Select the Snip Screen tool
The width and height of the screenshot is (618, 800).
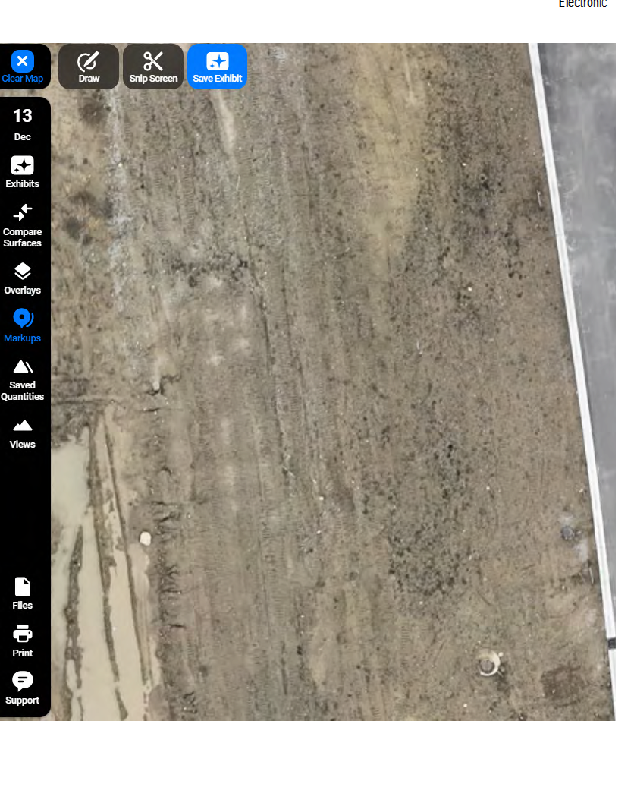click(x=153, y=67)
